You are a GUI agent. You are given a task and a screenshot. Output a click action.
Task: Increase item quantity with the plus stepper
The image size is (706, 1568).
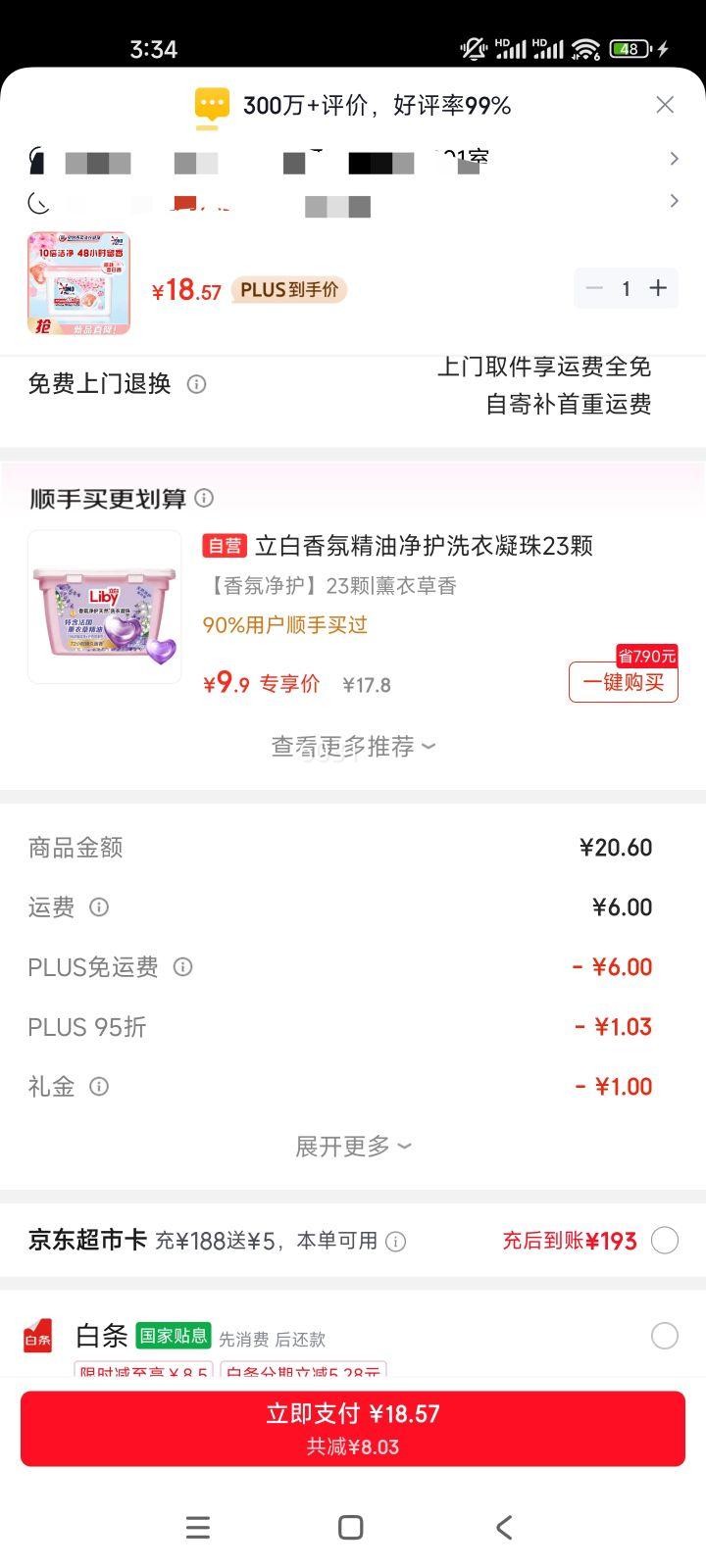click(x=658, y=288)
